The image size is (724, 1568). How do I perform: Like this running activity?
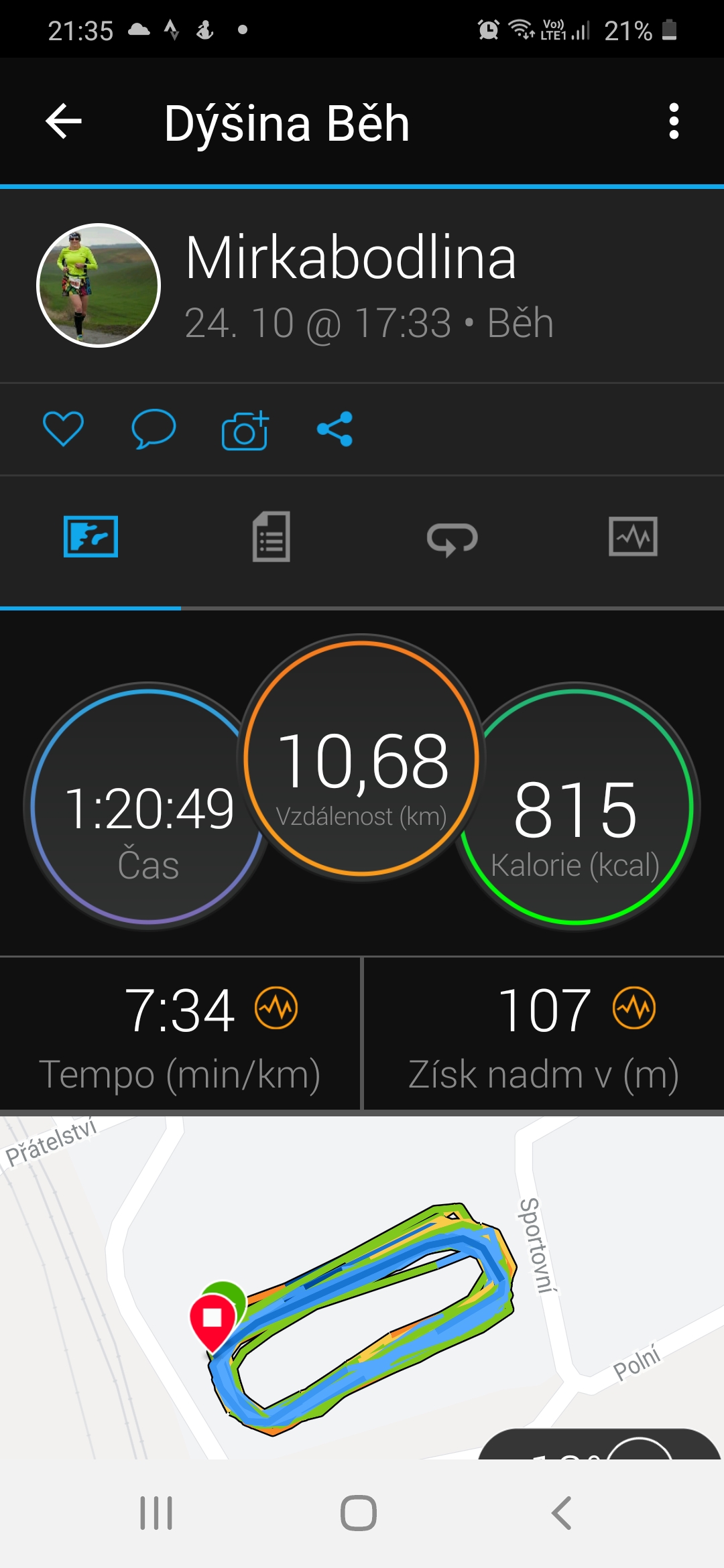[x=63, y=429]
